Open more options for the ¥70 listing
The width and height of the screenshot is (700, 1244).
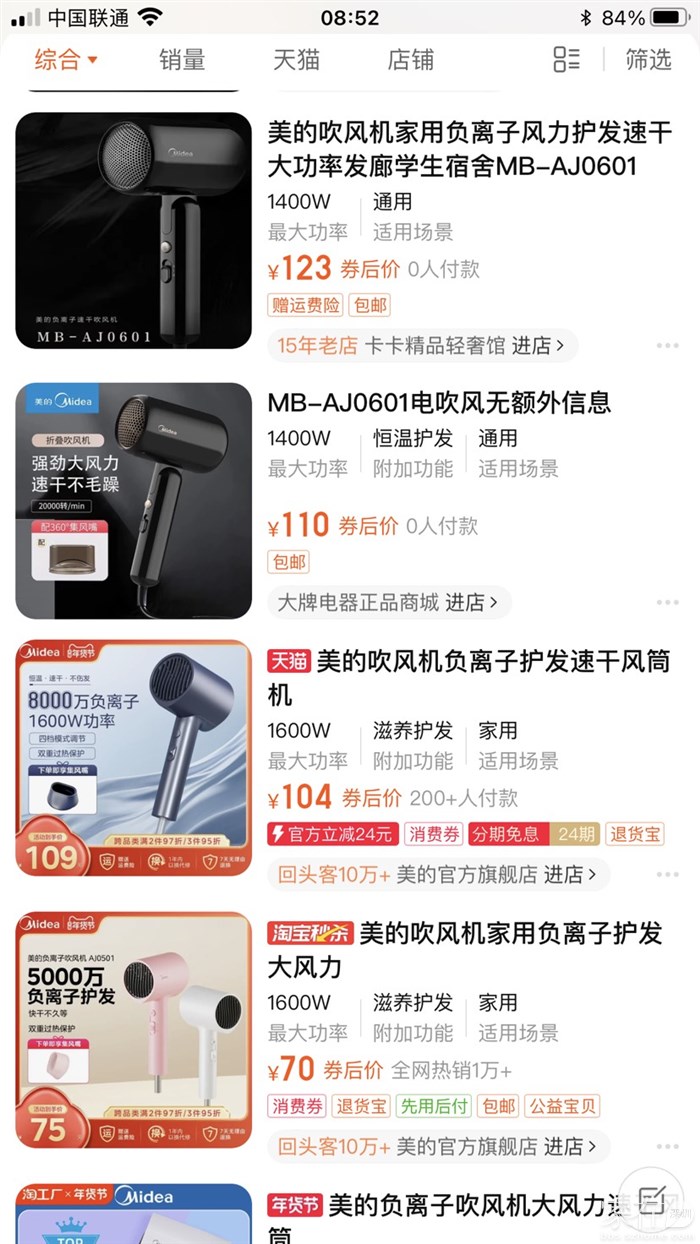coord(667,1146)
